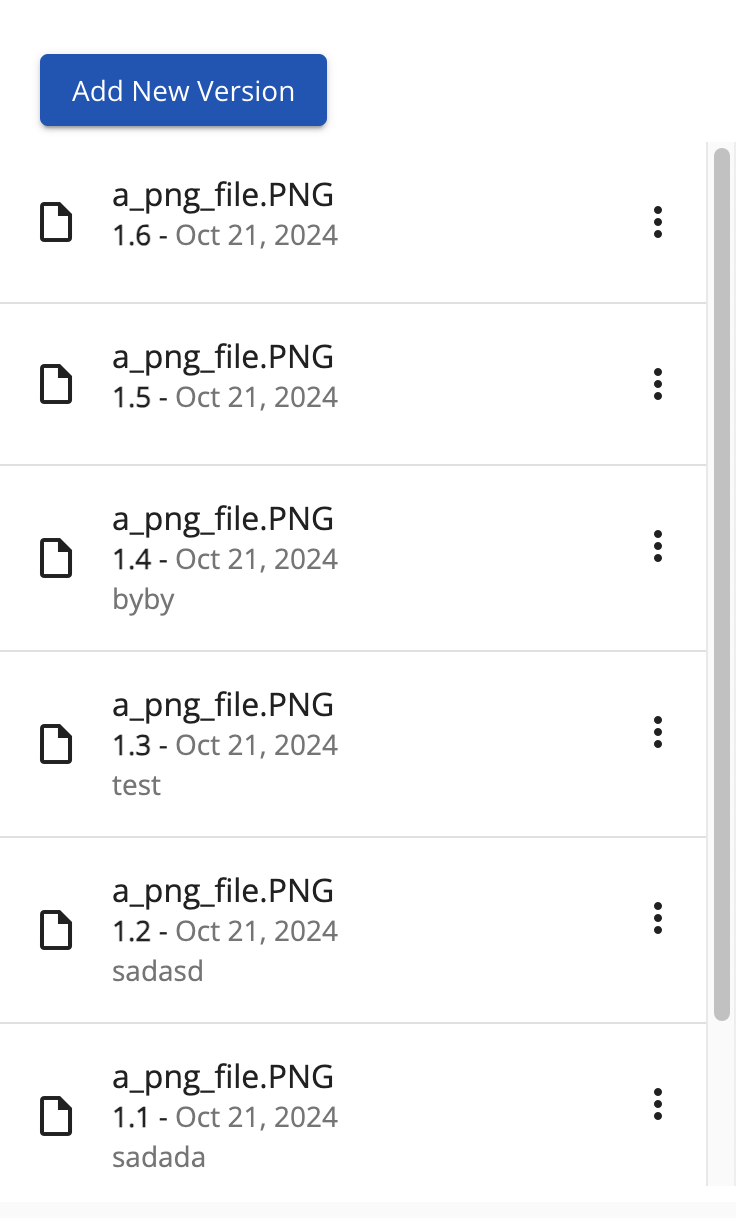Screen dimensions: 736x1218
Task: Expand the three-dot menu for version 1.1
Action: click(x=657, y=1104)
